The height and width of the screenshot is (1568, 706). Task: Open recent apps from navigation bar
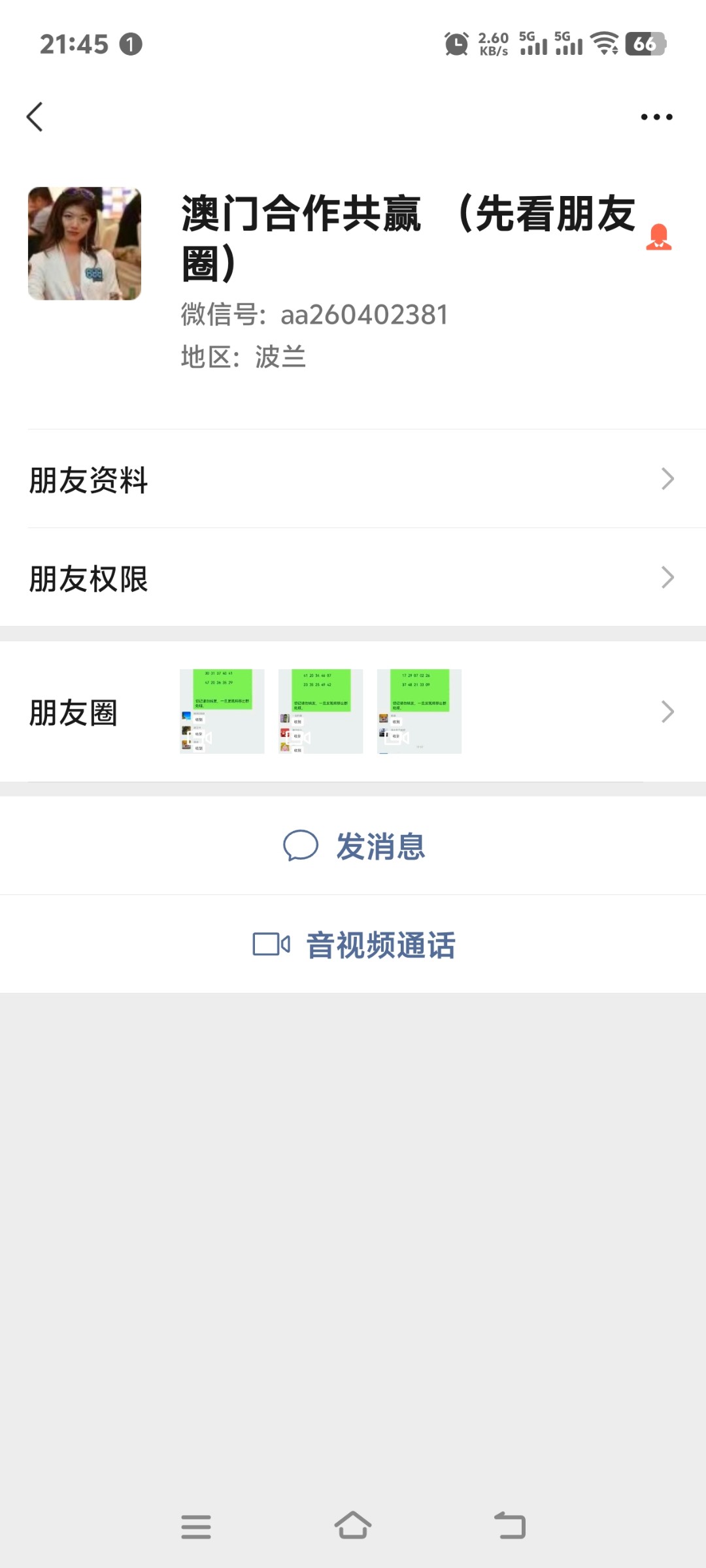click(x=196, y=1527)
